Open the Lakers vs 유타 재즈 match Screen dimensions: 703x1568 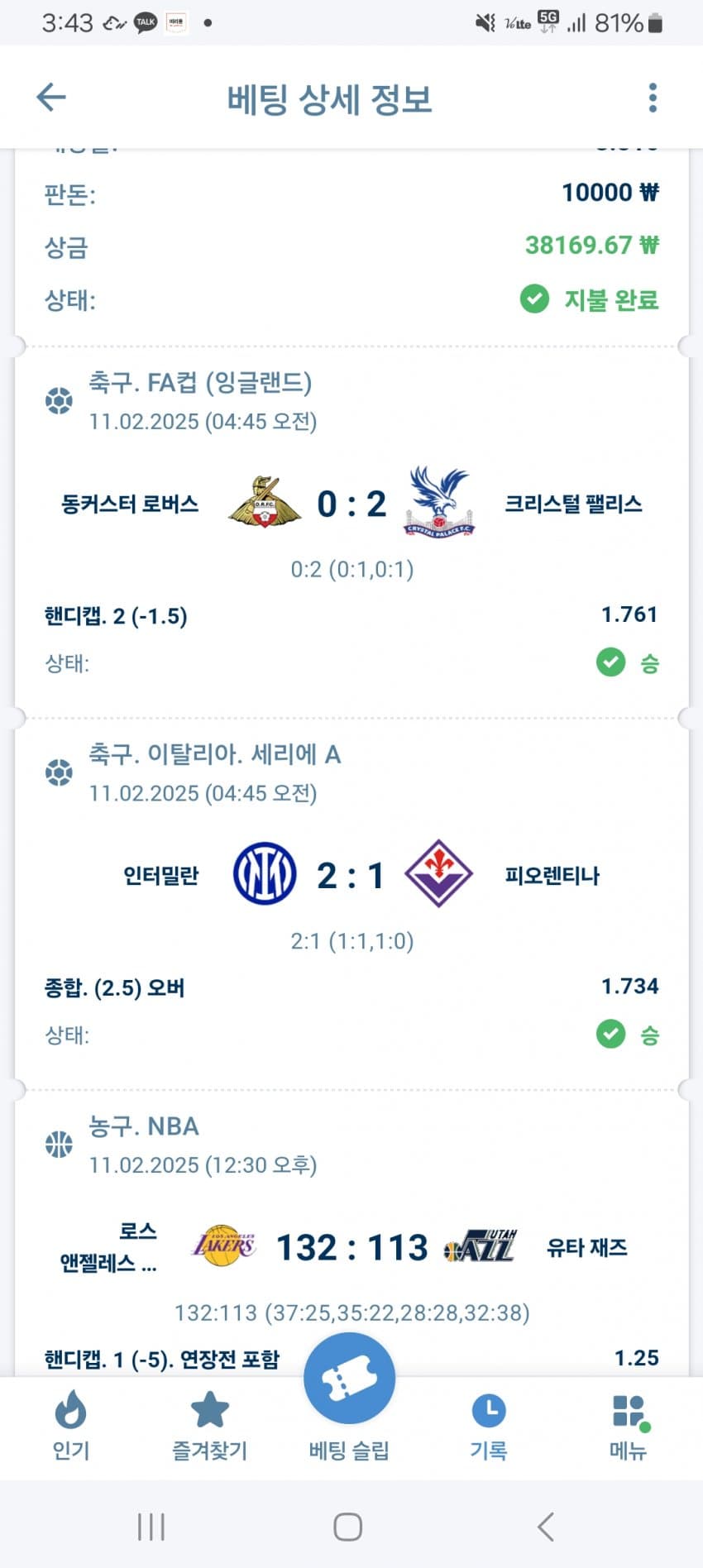coord(351,1247)
